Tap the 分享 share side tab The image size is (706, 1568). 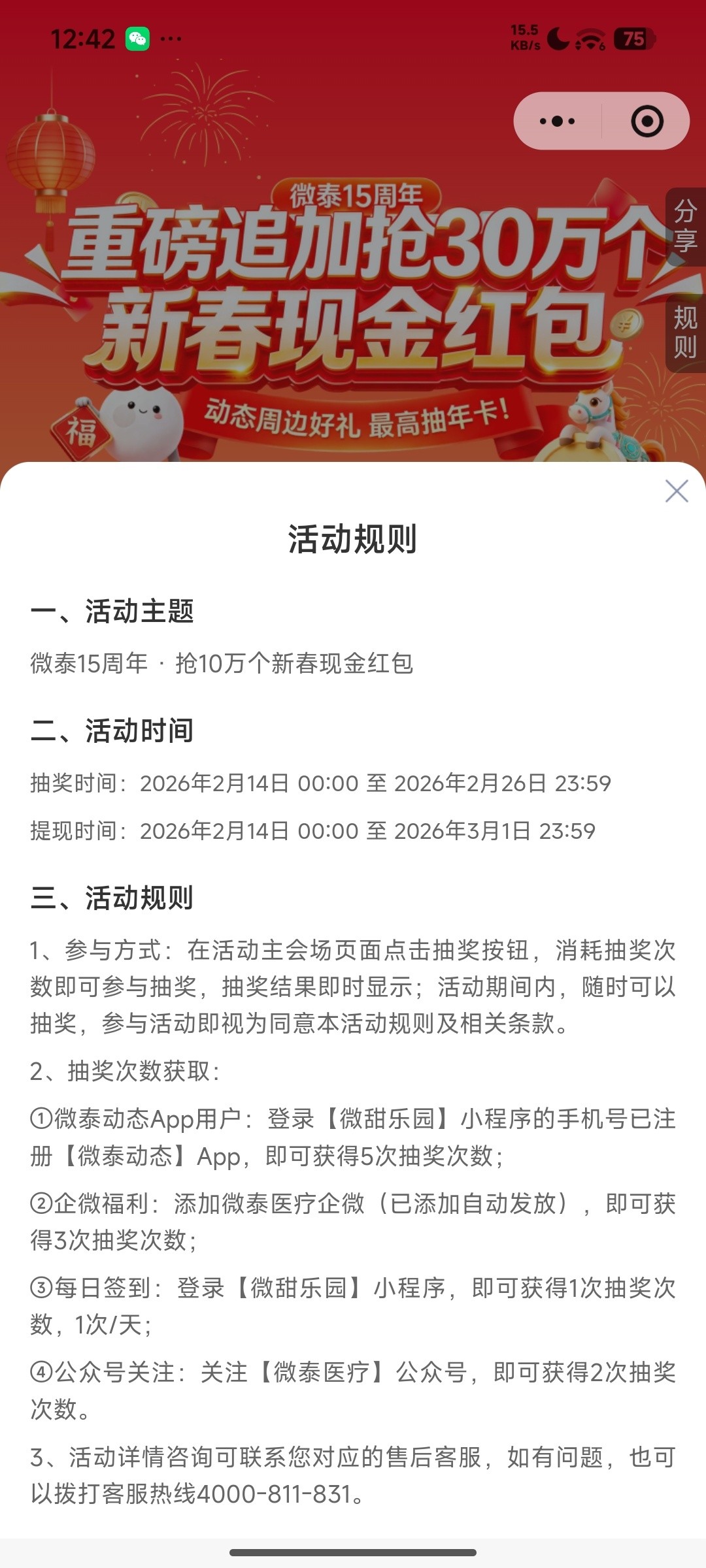point(685,226)
